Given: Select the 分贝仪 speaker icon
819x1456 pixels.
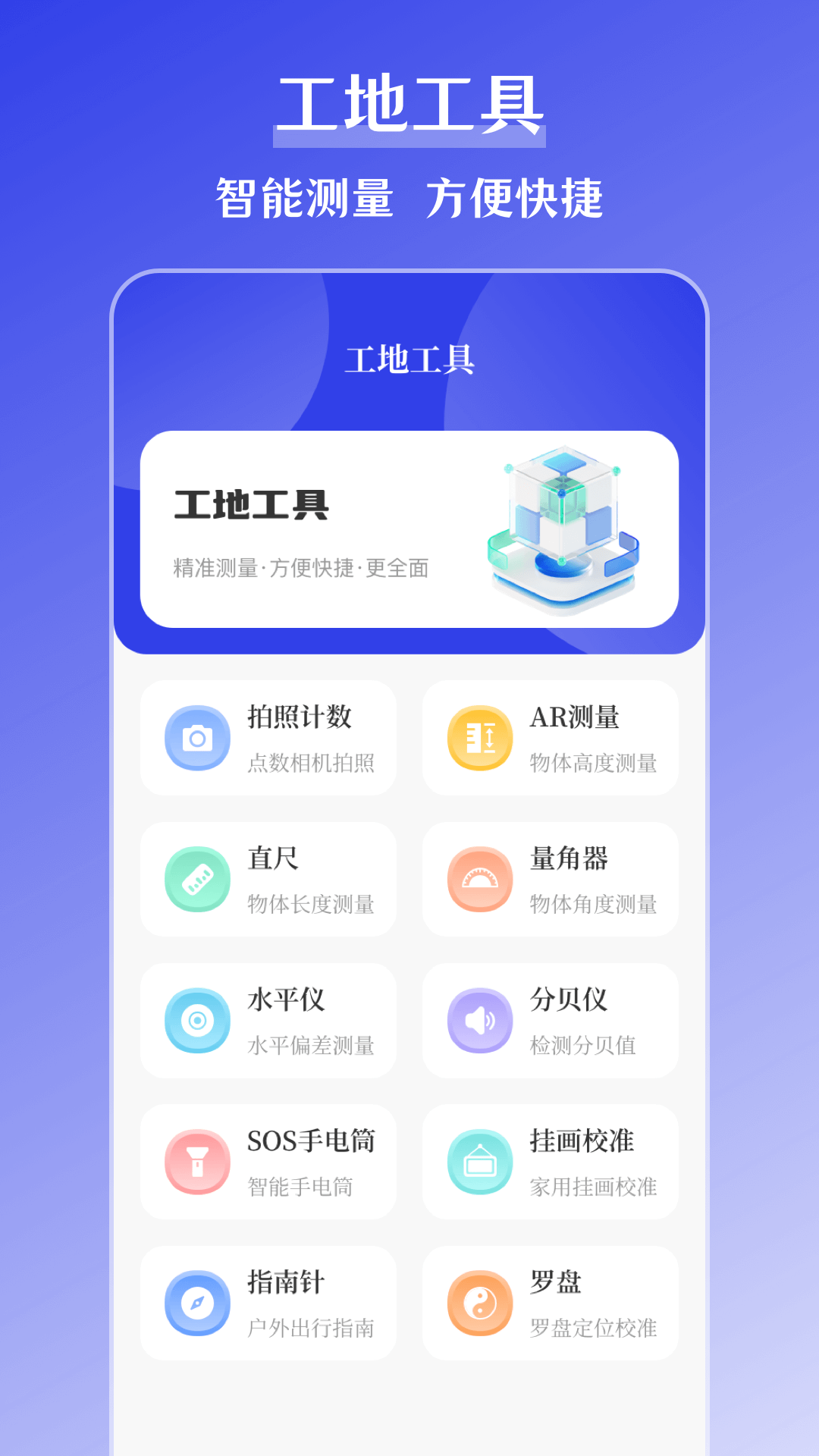Looking at the screenshot, I should pos(479,1021).
